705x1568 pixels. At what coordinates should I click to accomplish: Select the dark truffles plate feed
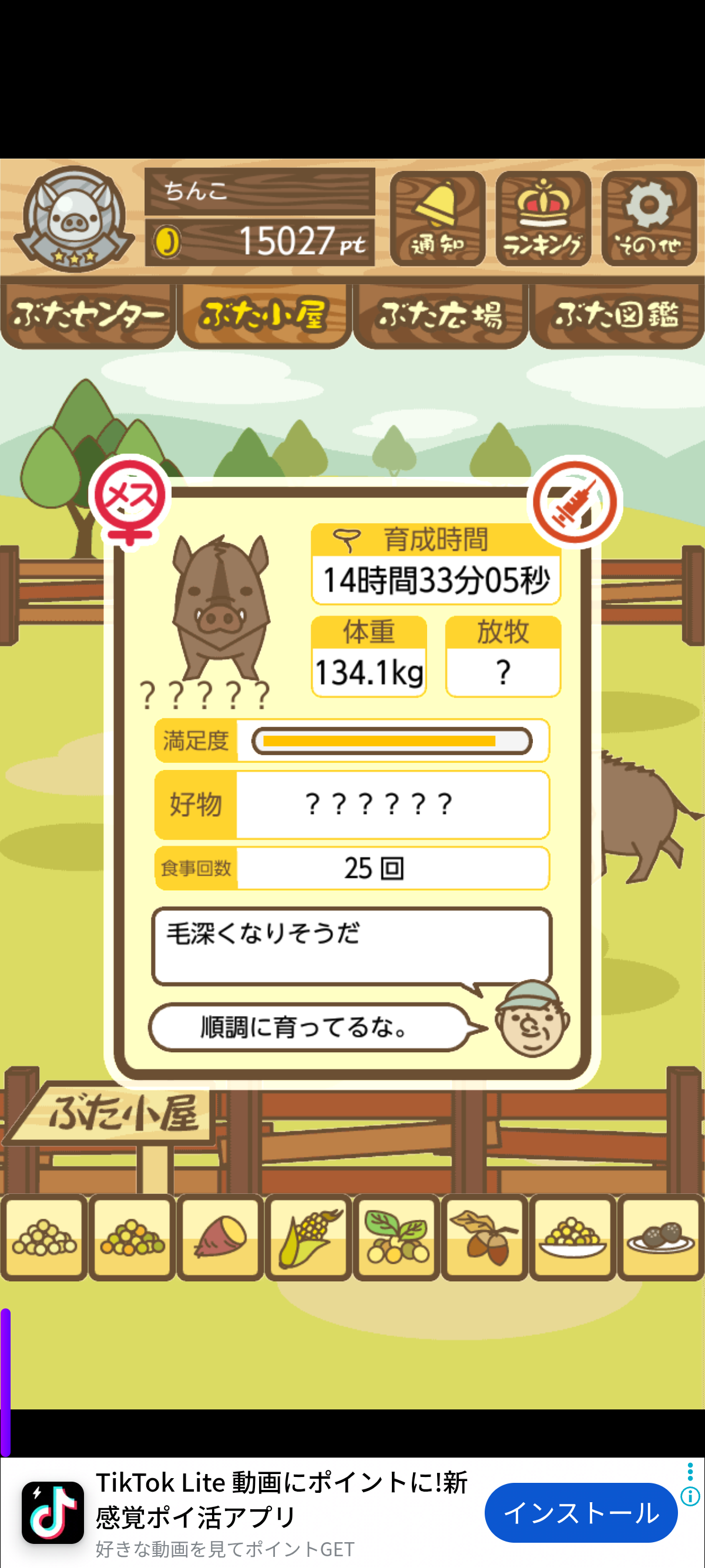click(x=660, y=1237)
